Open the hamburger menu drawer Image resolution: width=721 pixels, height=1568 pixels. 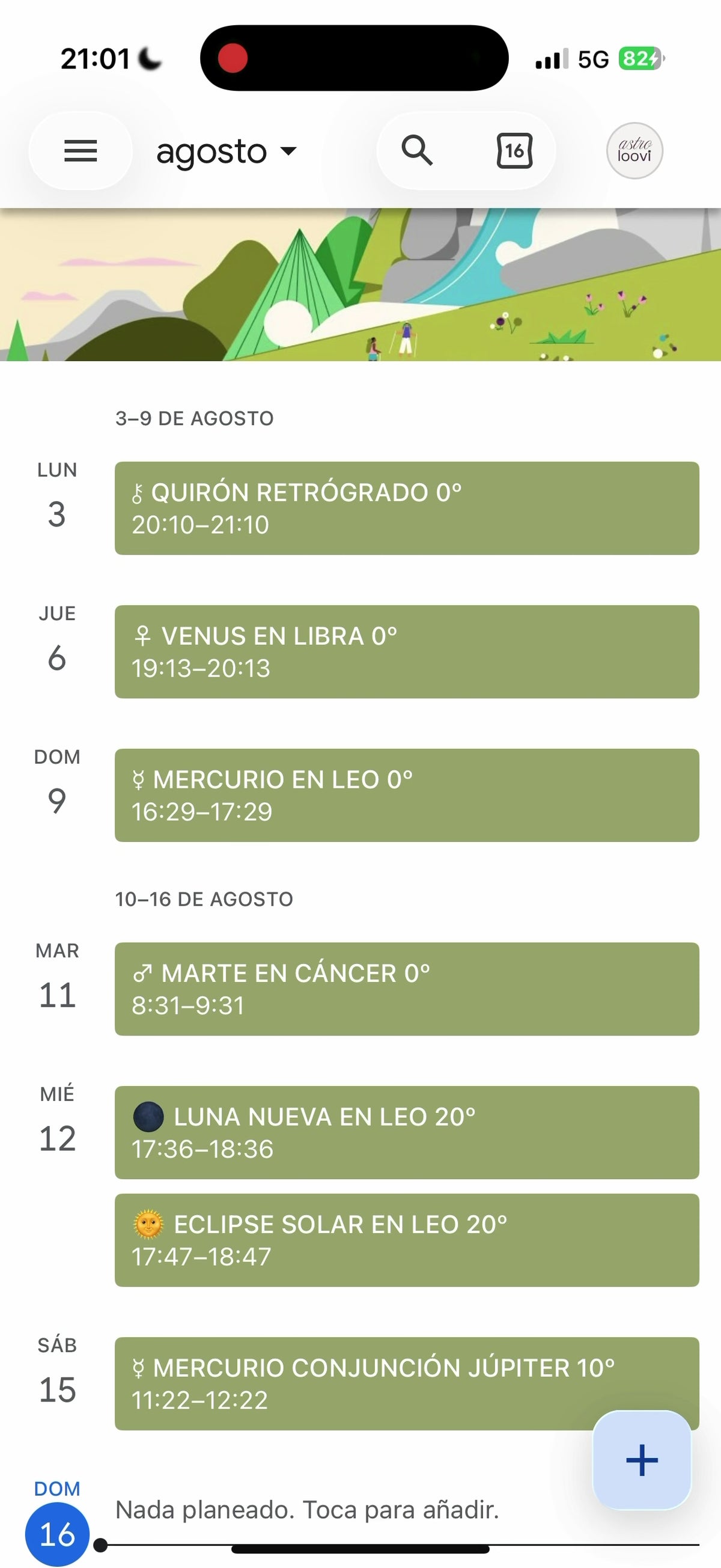(x=81, y=151)
